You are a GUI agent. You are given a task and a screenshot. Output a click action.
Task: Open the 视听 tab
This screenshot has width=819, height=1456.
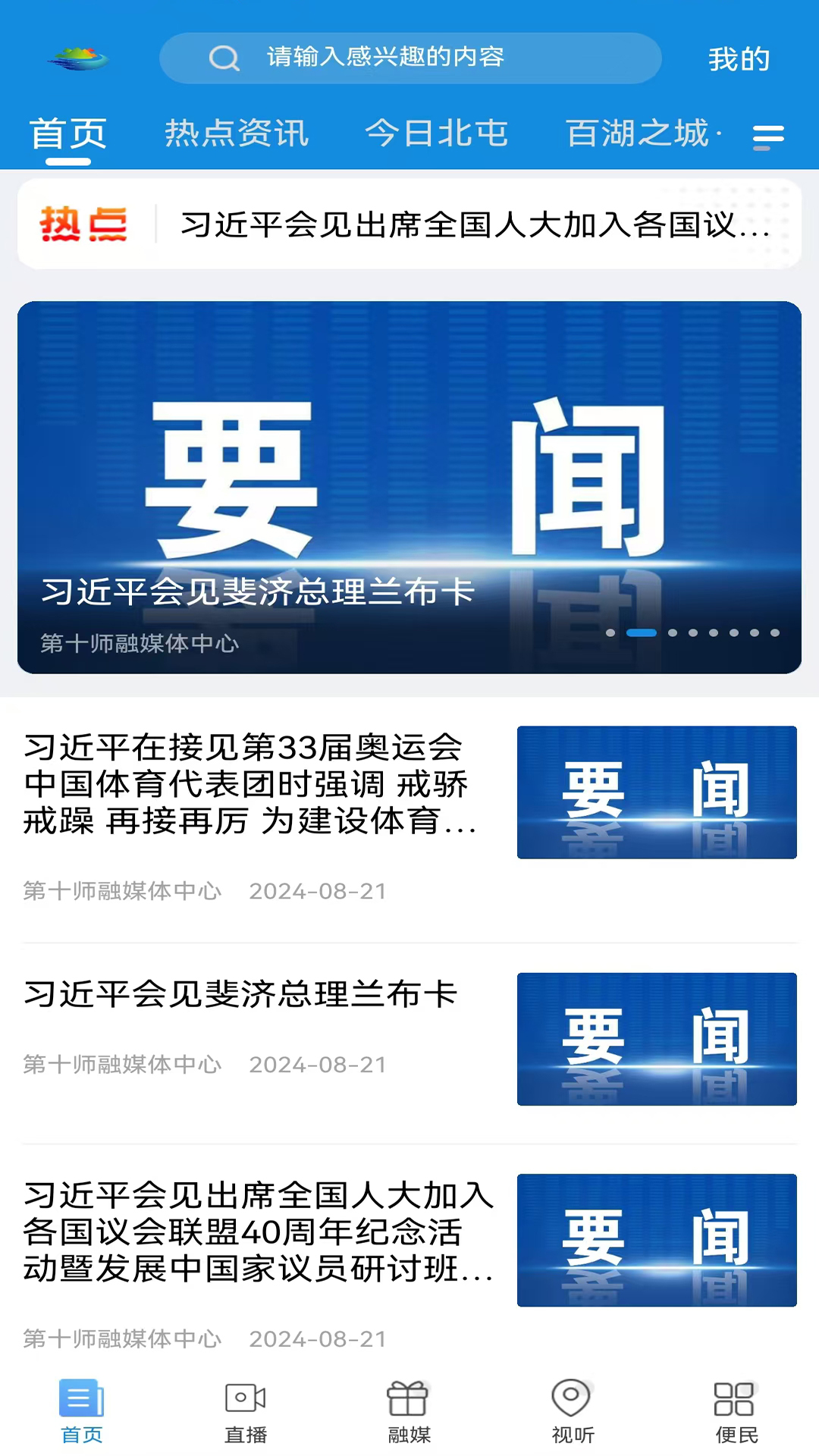click(x=573, y=1412)
